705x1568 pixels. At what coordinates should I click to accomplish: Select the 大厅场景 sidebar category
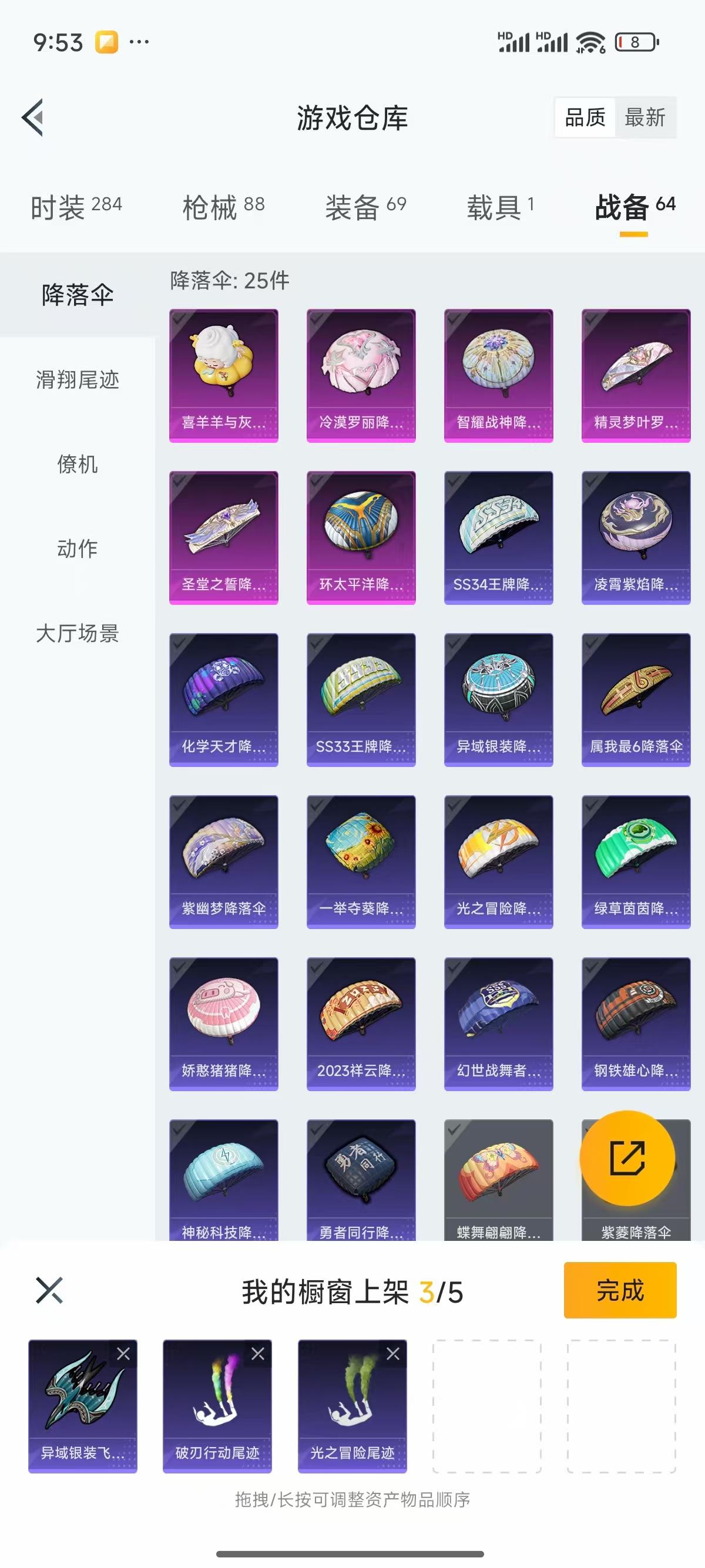click(78, 635)
